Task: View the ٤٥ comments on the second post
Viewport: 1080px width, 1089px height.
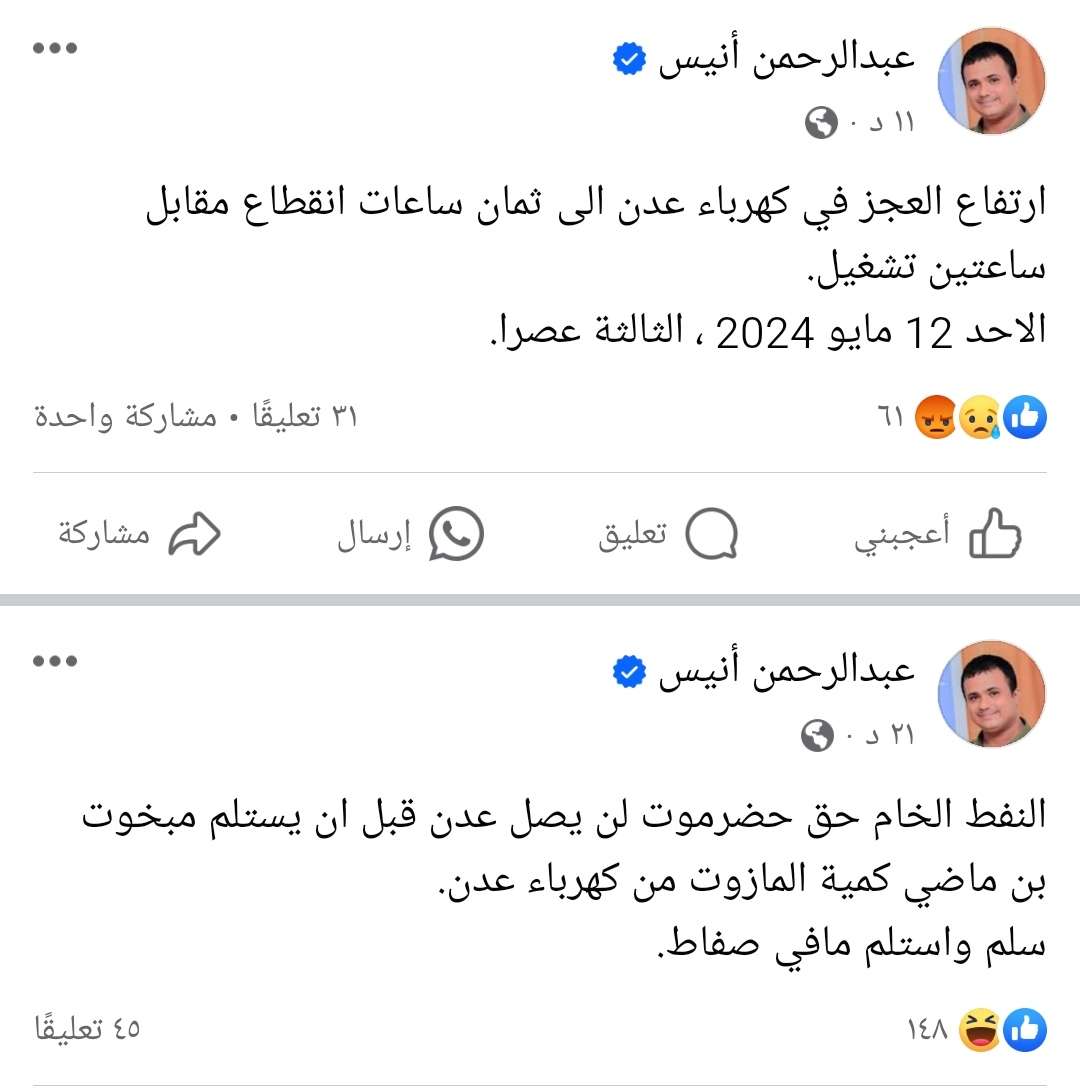Action: tap(87, 1028)
